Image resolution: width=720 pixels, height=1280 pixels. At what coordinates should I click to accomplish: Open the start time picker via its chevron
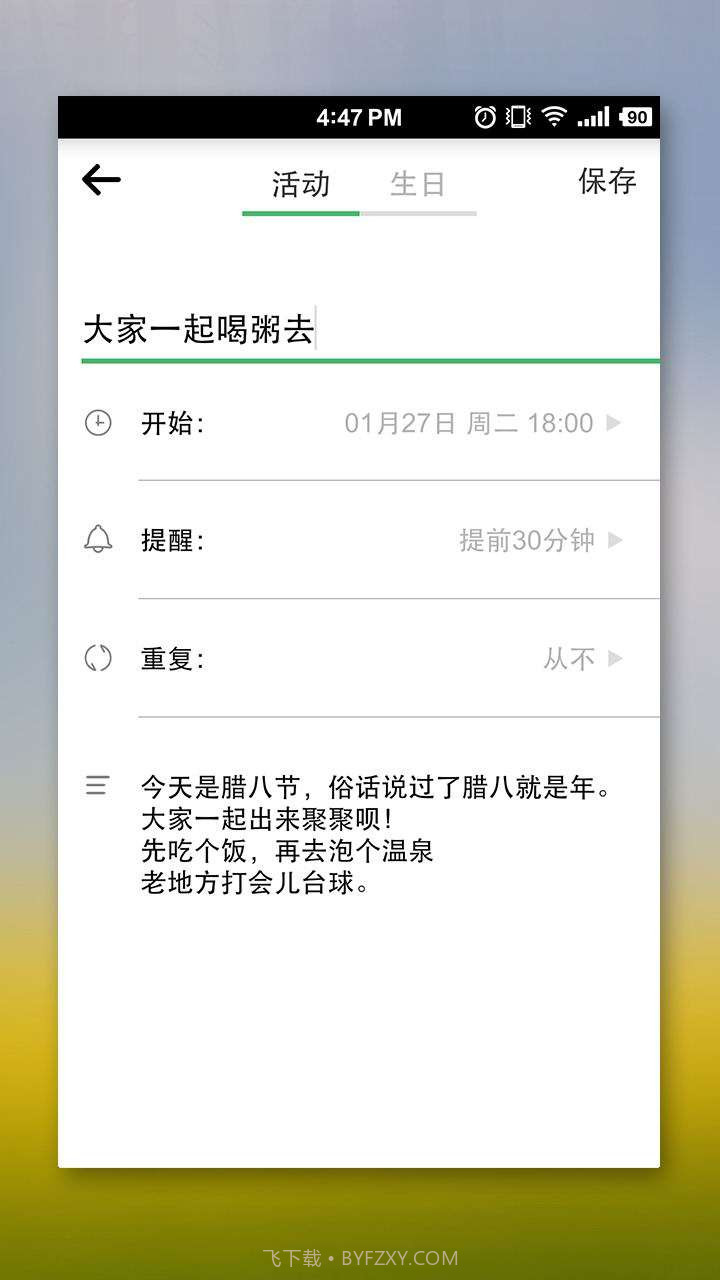pyautogui.click(x=616, y=422)
